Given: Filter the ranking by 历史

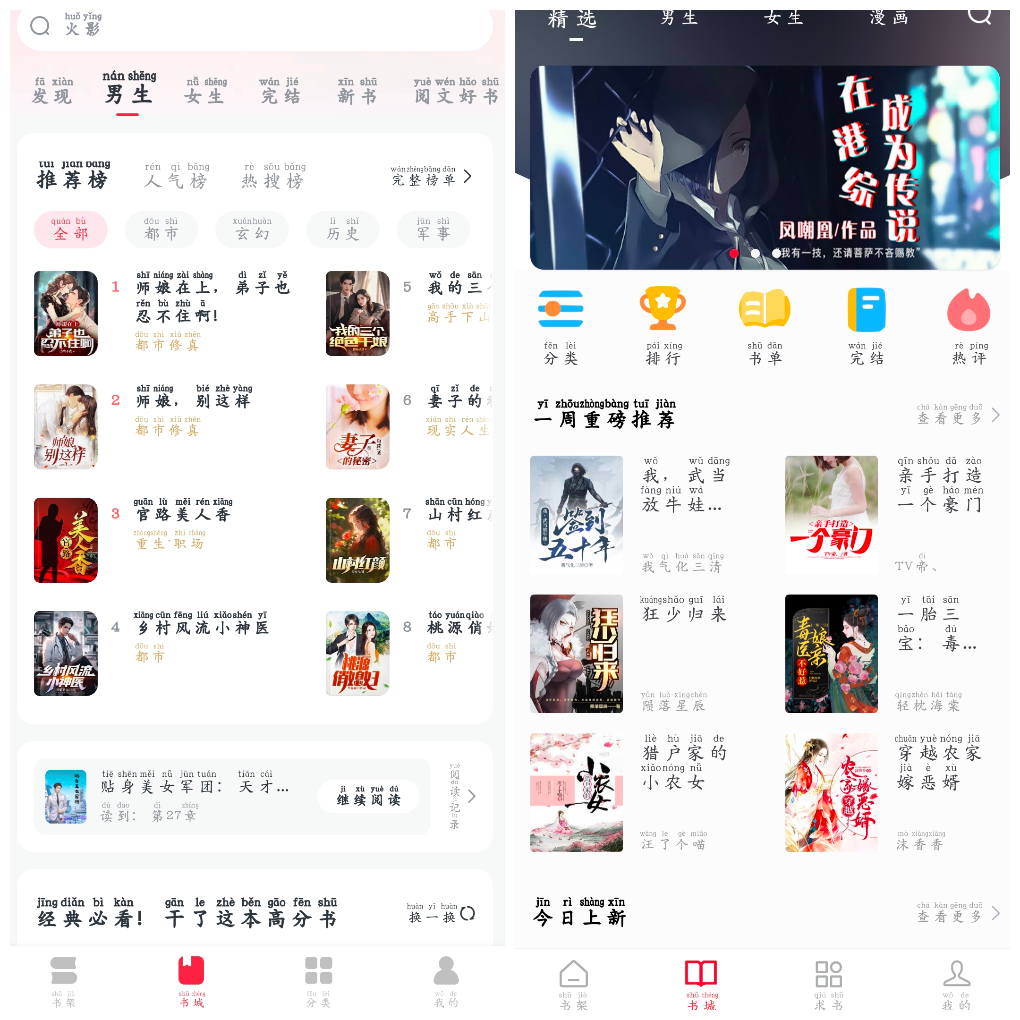Looking at the screenshot, I should point(343,230).
